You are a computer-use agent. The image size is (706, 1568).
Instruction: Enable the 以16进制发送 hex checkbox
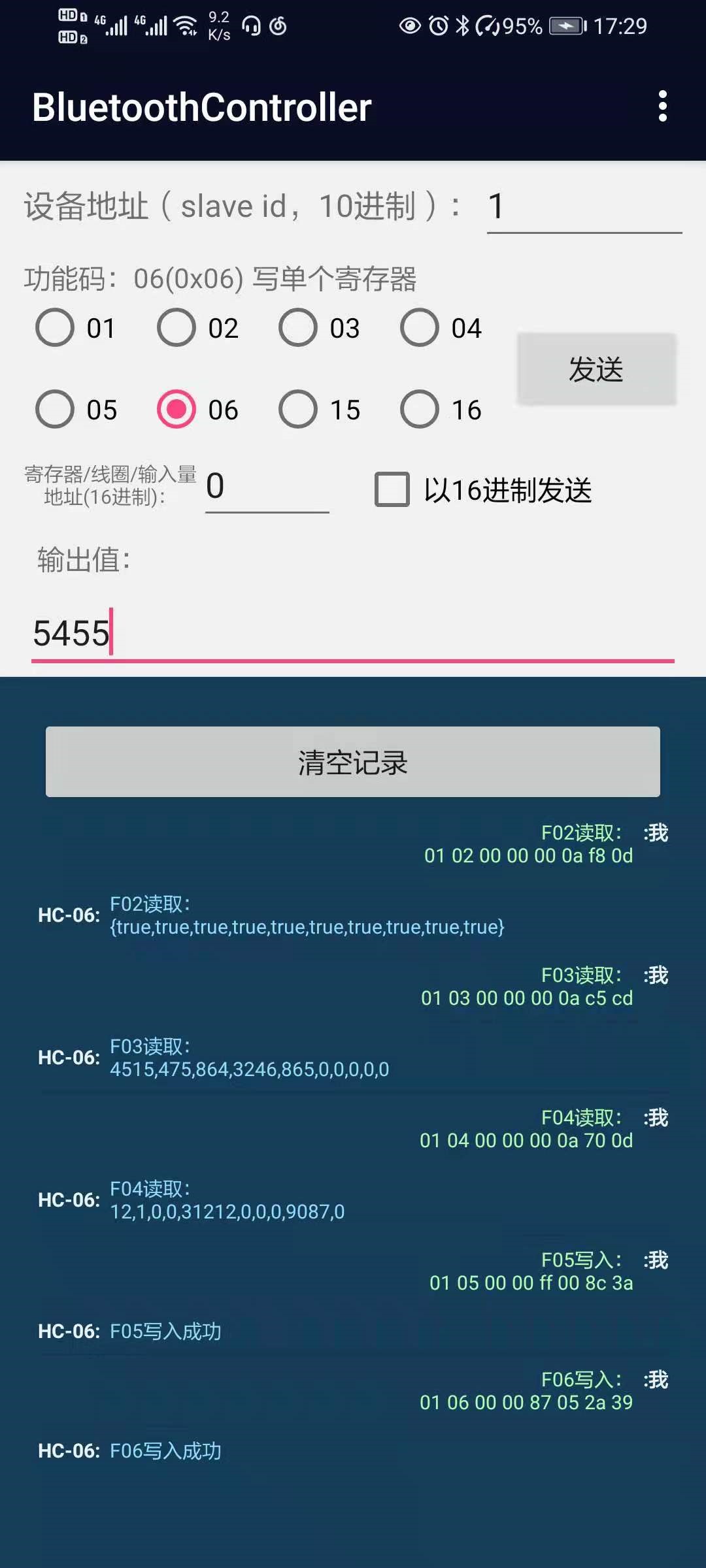[x=392, y=490]
